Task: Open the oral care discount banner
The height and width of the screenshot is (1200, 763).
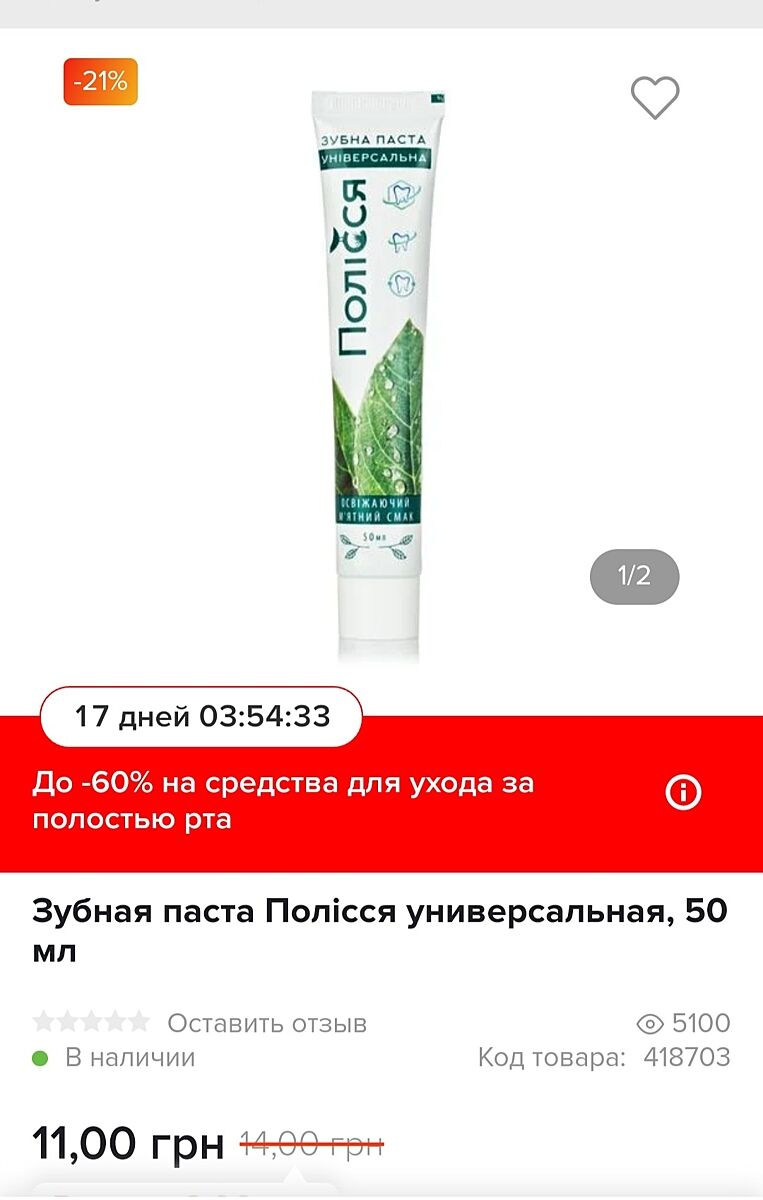Action: click(300, 801)
